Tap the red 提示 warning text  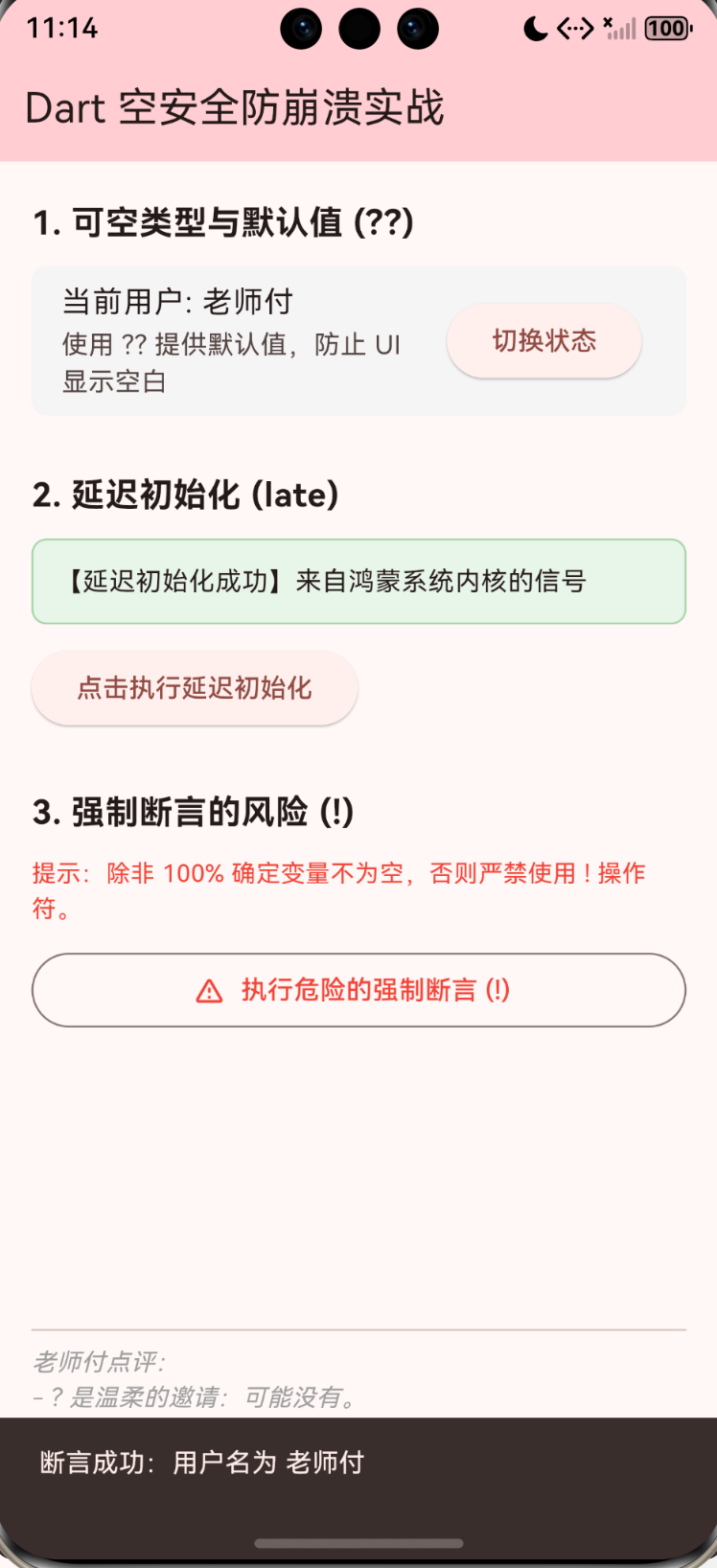click(337, 891)
